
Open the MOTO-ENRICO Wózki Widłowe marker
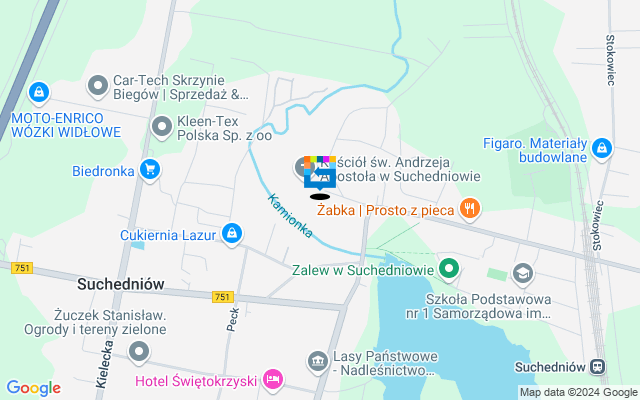pos(39,93)
